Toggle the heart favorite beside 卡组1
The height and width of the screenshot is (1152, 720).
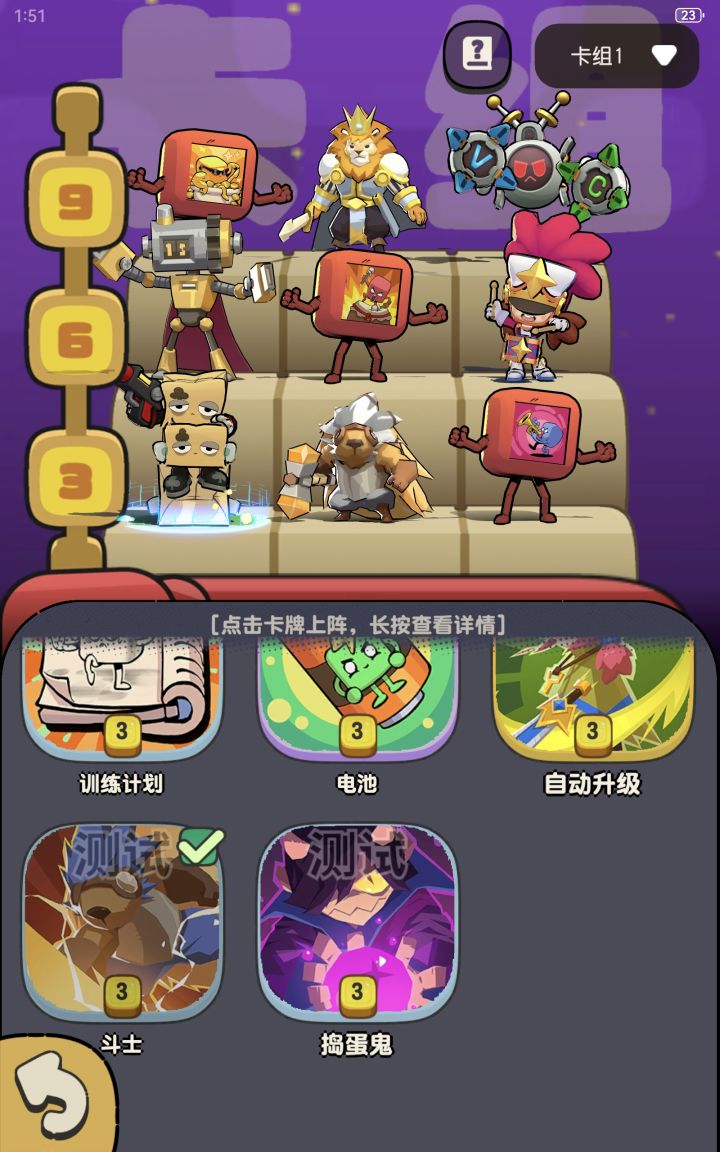point(662,57)
